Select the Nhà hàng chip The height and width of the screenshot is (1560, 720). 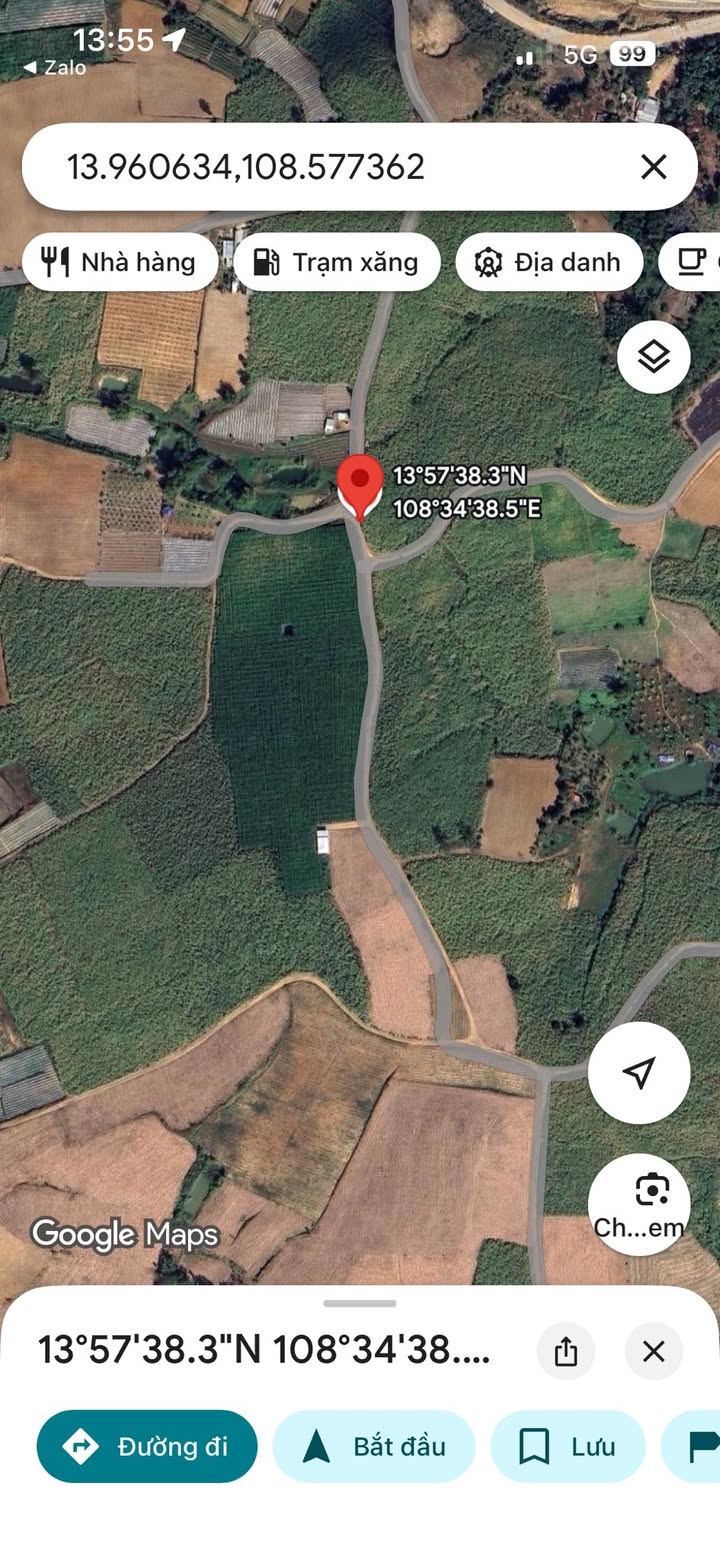120,262
